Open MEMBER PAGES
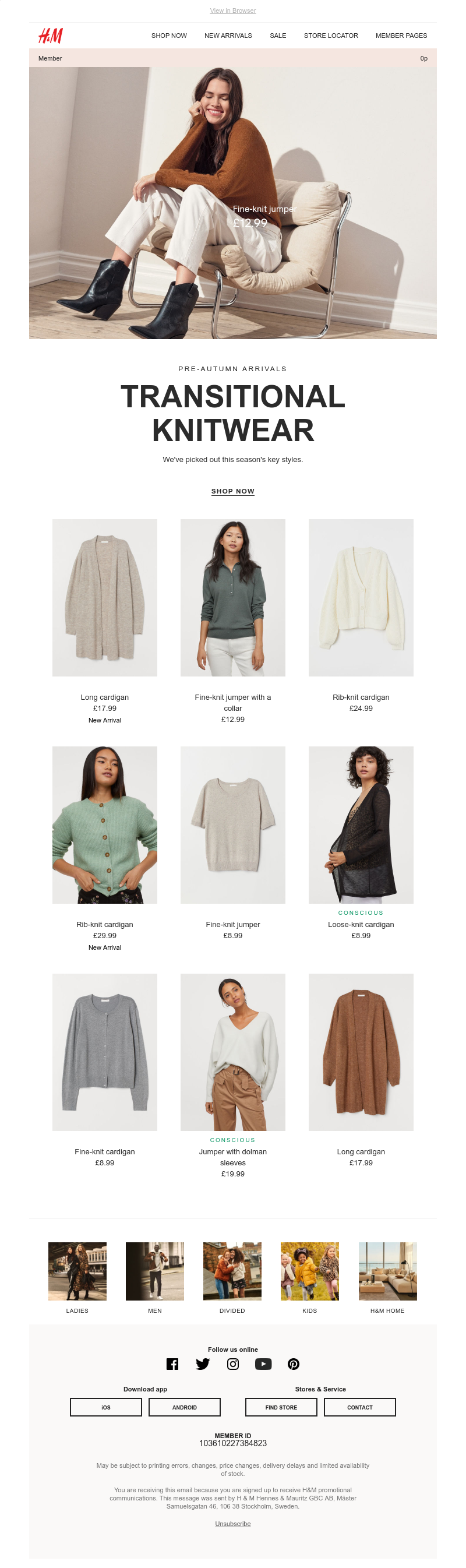The image size is (466, 1568). 401,36
